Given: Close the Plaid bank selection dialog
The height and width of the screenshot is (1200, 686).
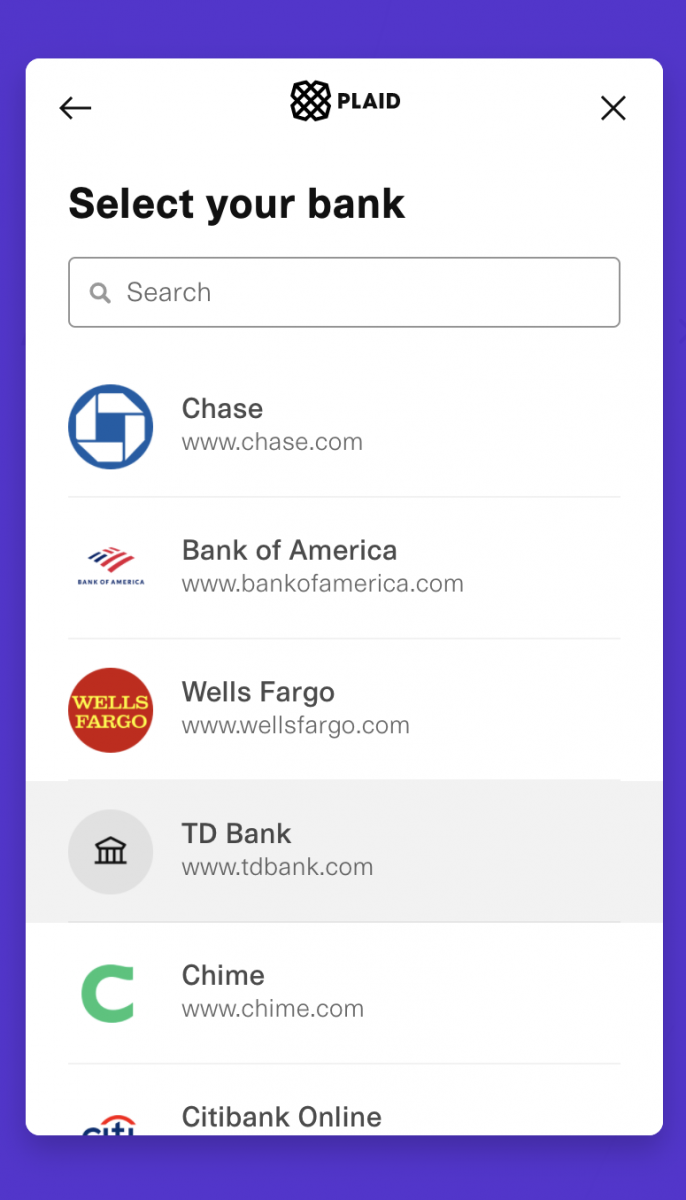Looking at the screenshot, I should 613,108.
